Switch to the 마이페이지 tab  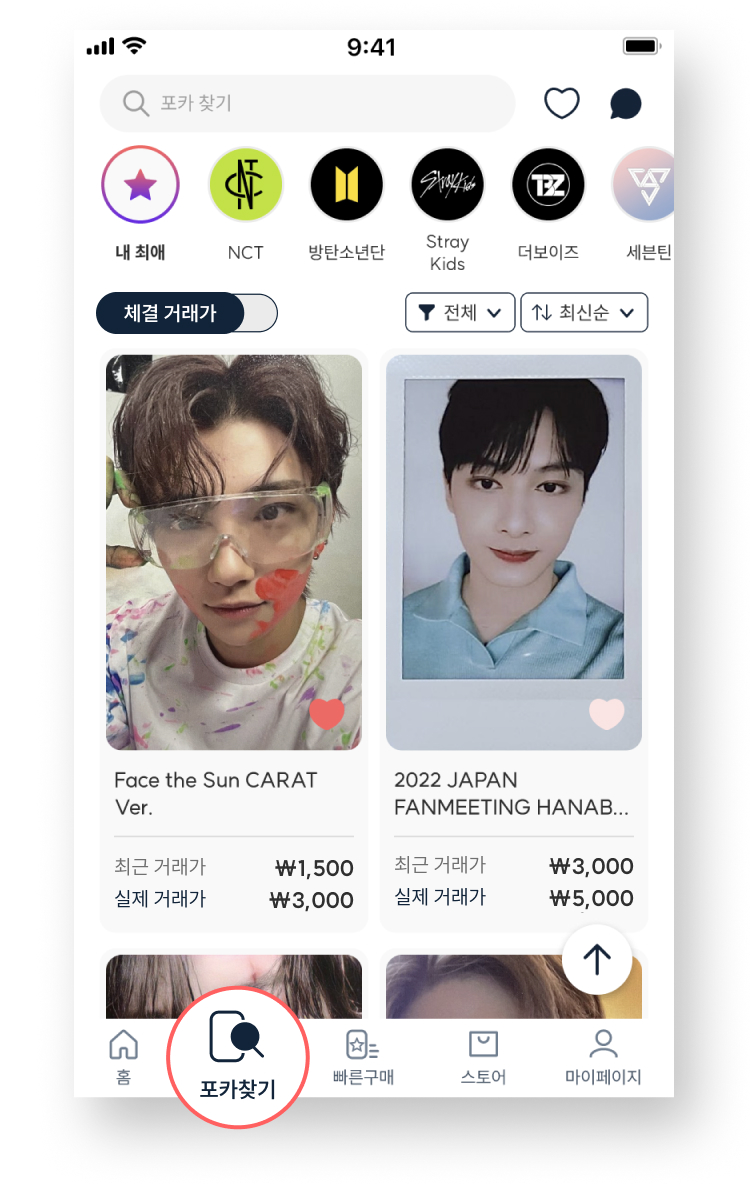[x=603, y=1057]
